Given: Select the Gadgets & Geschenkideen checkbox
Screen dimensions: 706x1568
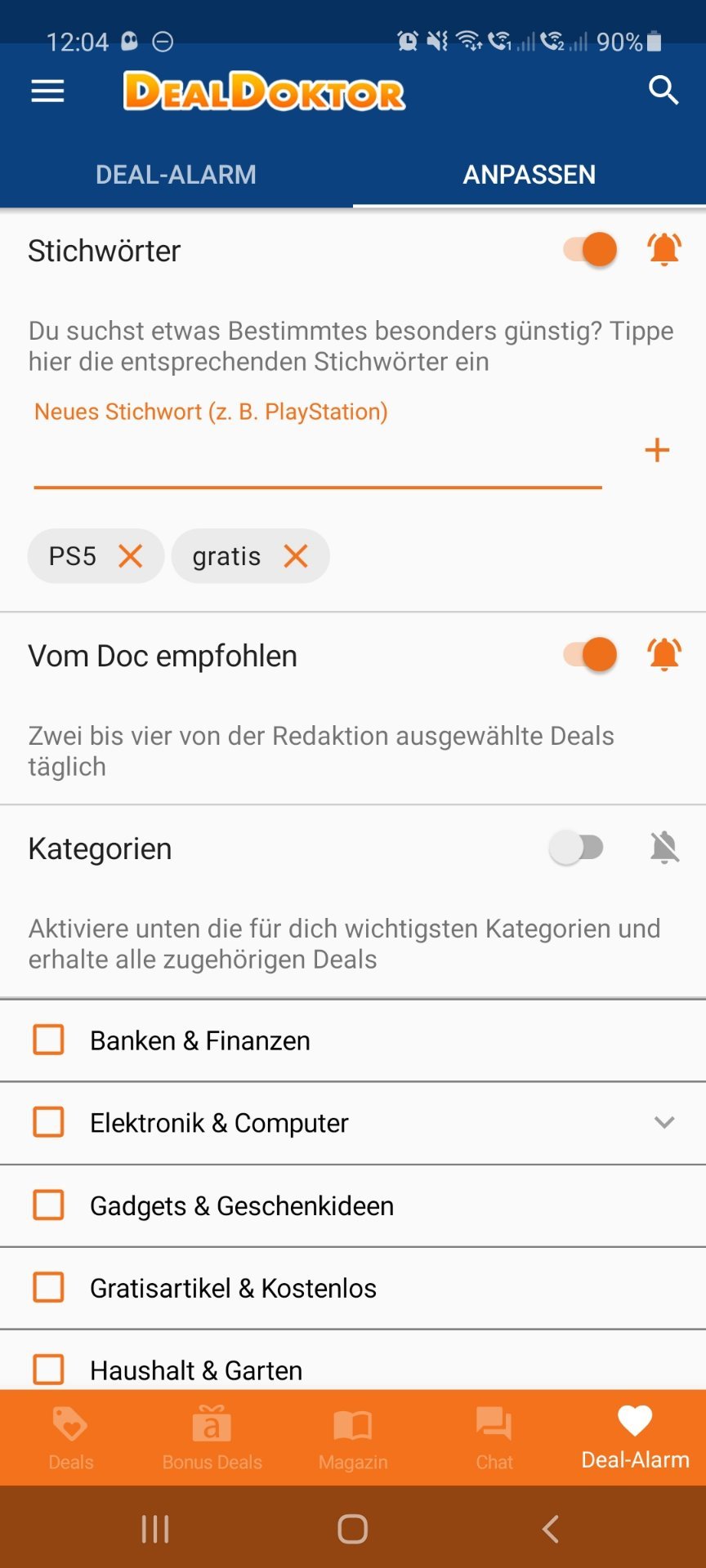Looking at the screenshot, I should 48,1205.
